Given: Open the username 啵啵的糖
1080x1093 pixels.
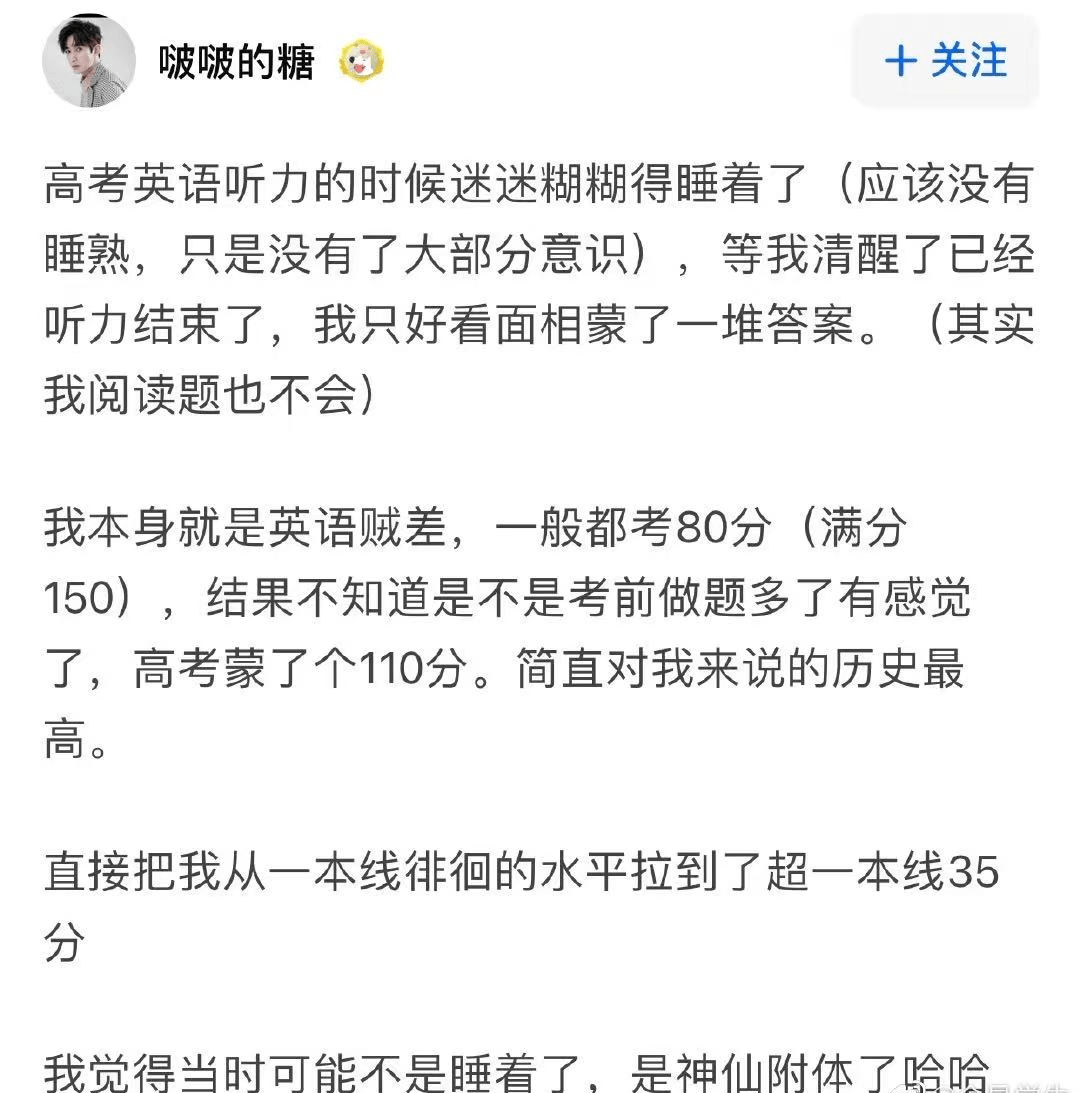Looking at the screenshot, I should click(237, 63).
